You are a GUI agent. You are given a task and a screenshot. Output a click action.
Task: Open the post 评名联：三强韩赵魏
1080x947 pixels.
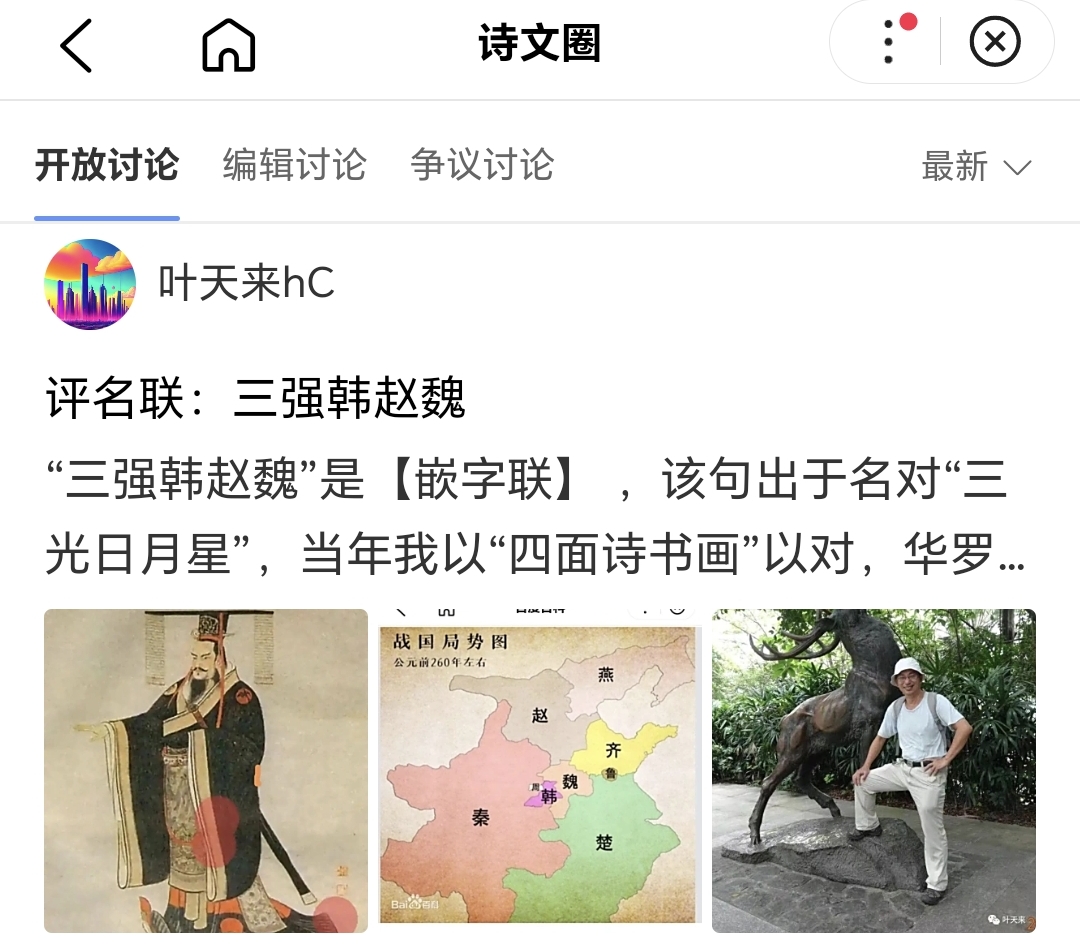[x=256, y=400]
